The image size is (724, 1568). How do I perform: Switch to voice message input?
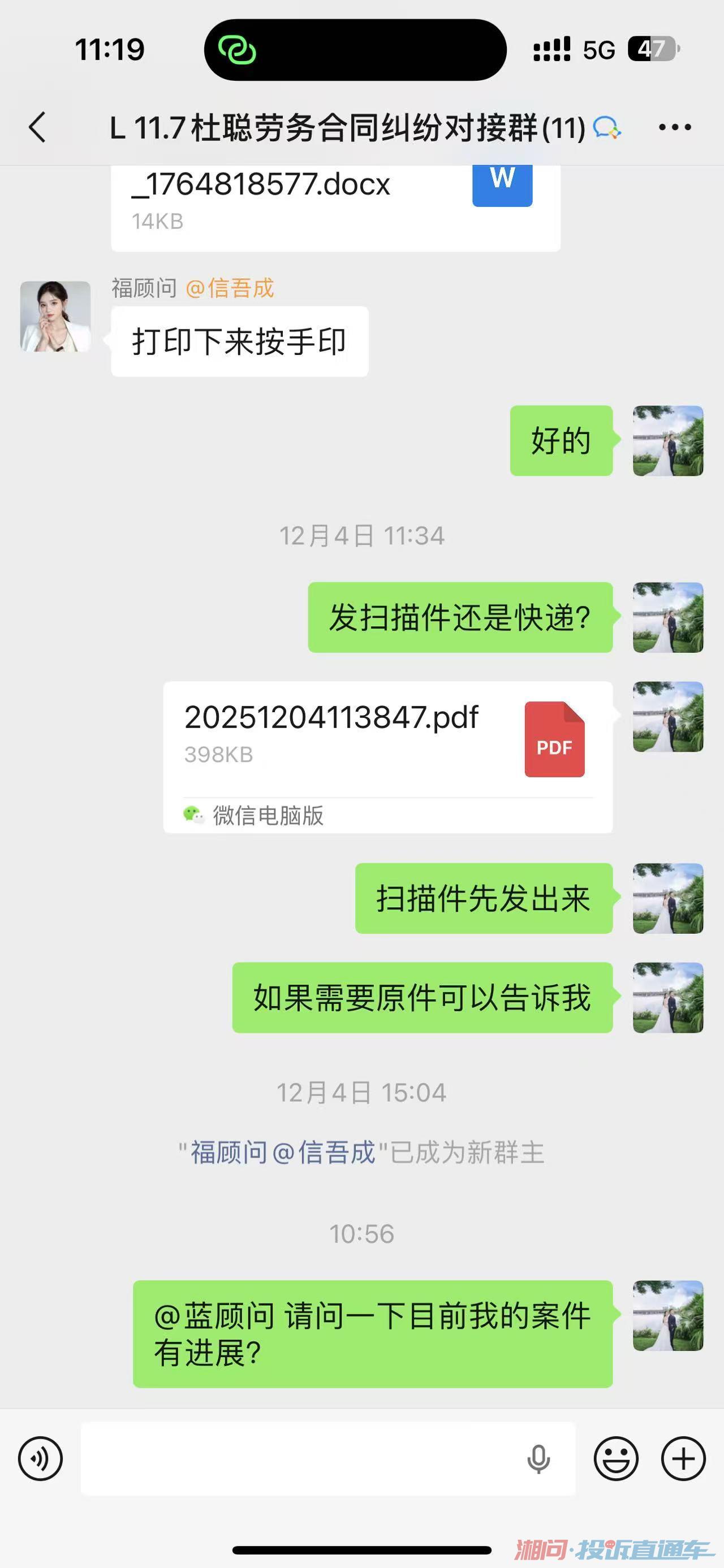40,1459
